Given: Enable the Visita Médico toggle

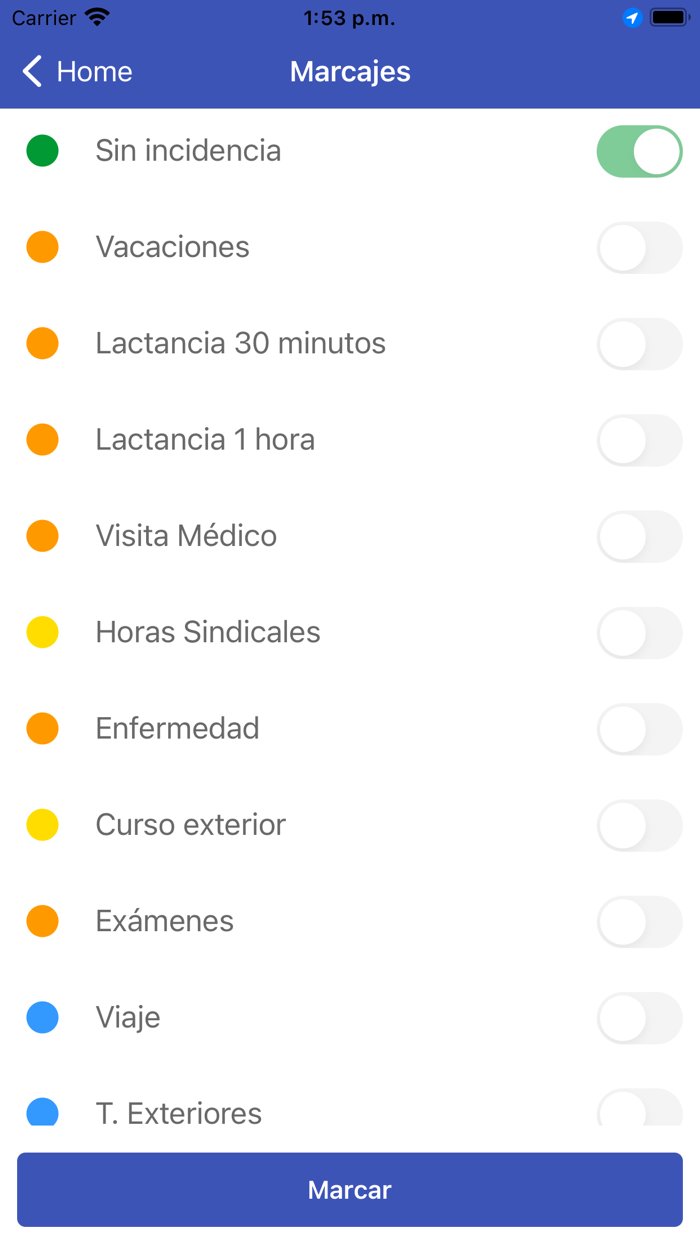Looking at the screenshot, I should click(x=639, y=537).
